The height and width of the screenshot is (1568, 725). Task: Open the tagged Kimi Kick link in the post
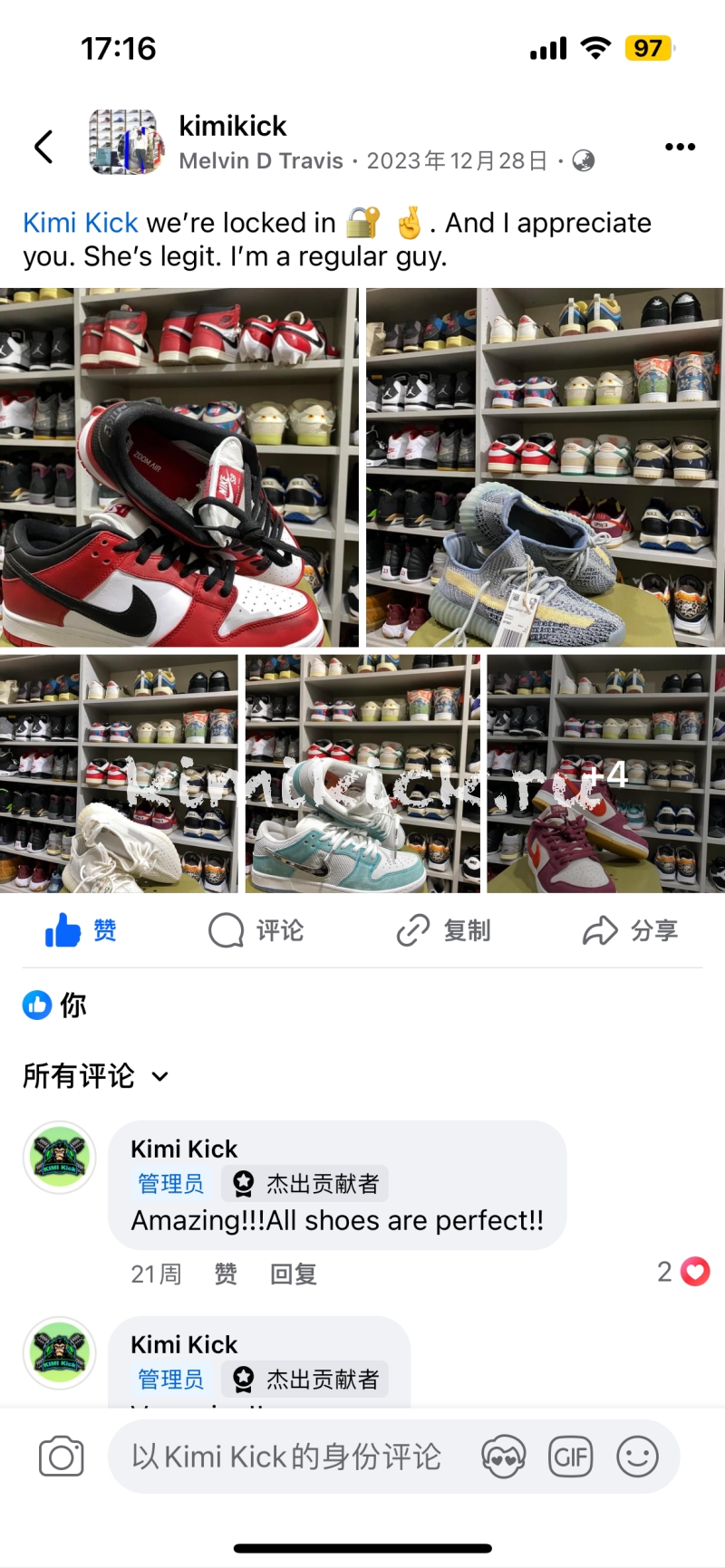(x=81, y=223)
